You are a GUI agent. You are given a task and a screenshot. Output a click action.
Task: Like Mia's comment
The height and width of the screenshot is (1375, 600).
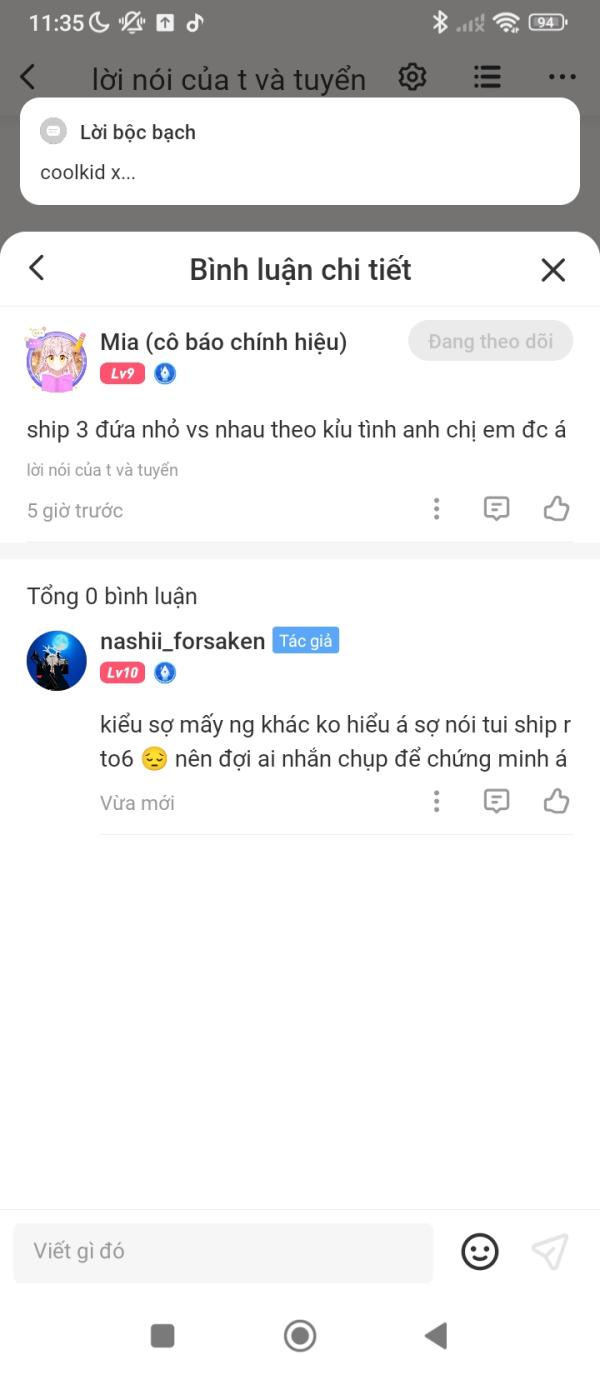[556, 509]
